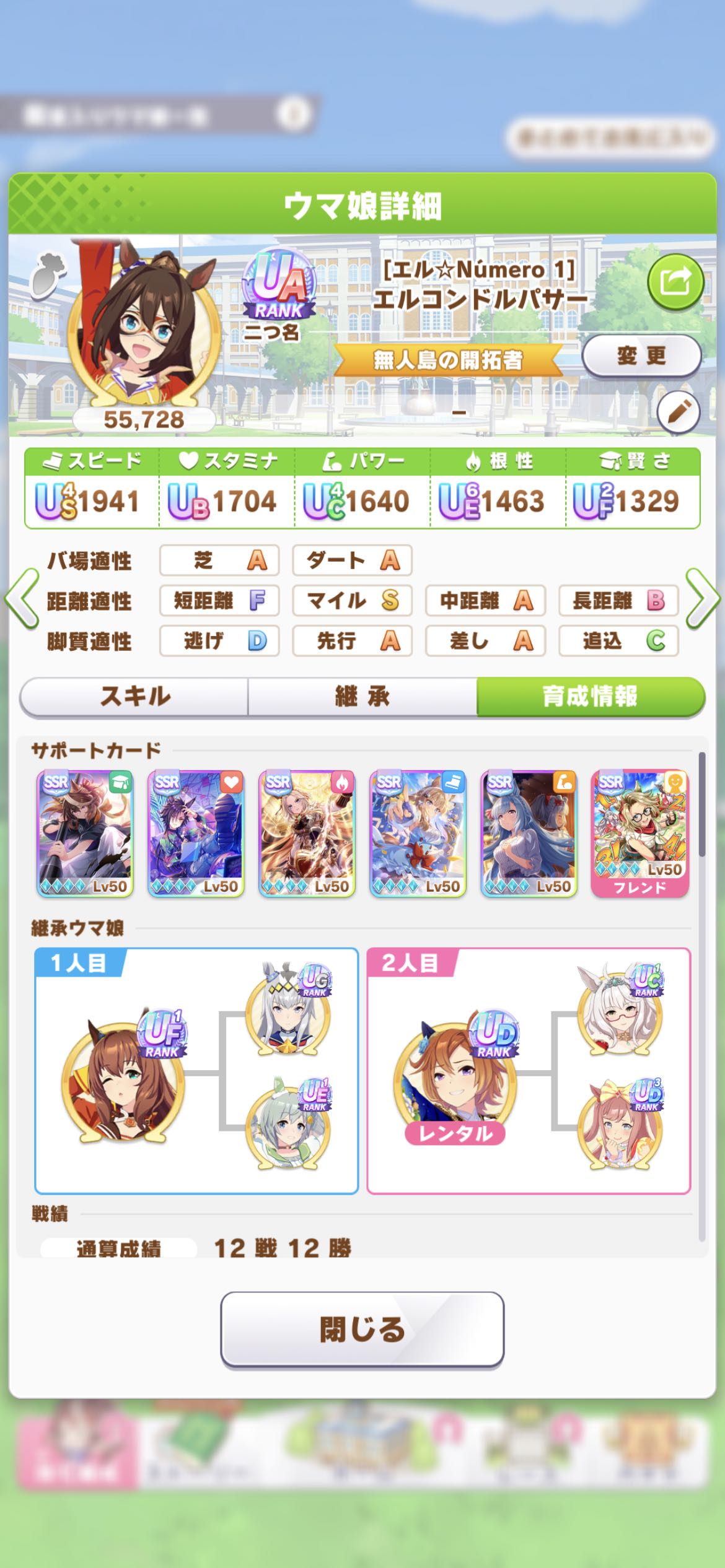
Task: Go to previous Uma Musume with left arrow
Action: click(x=22, y=599)
